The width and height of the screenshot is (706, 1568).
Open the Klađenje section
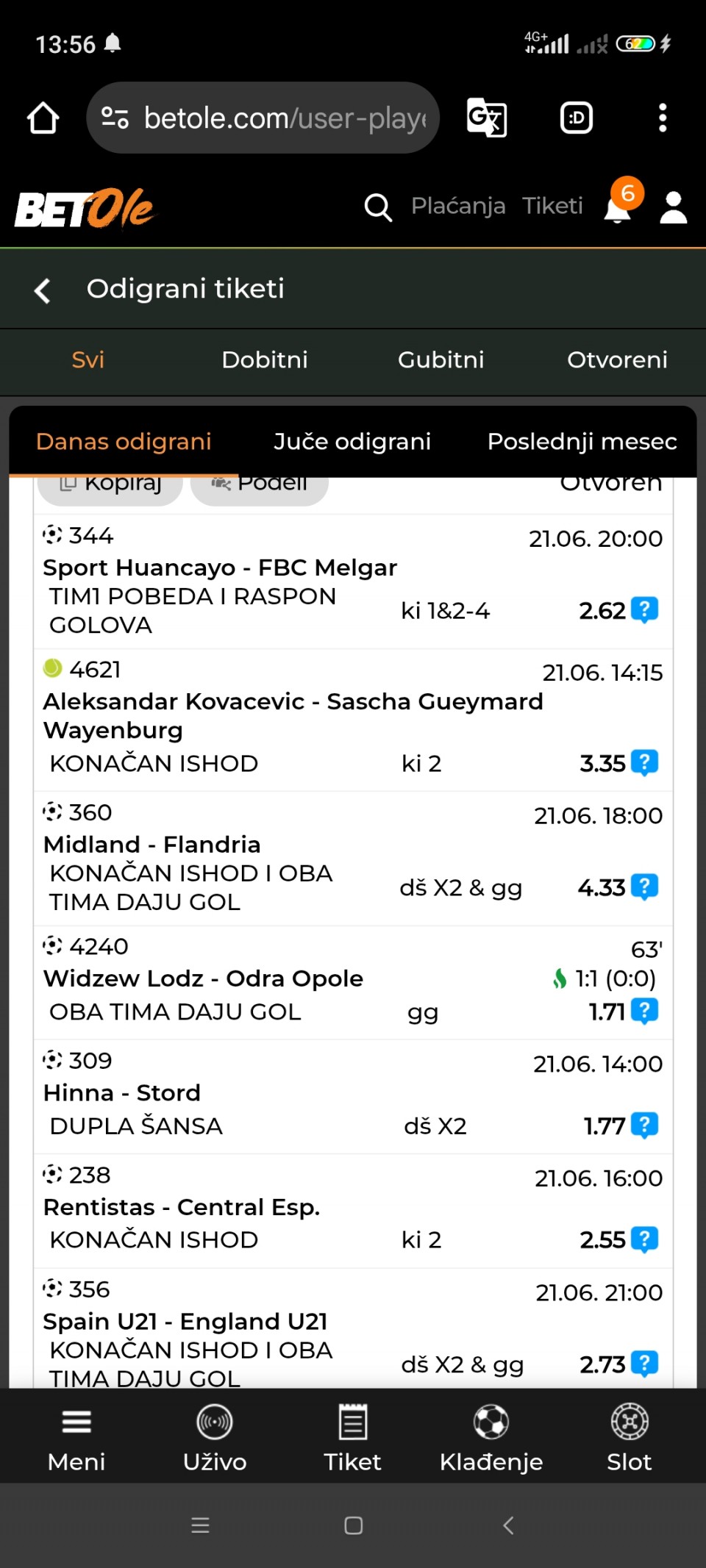click(491, 1437)
